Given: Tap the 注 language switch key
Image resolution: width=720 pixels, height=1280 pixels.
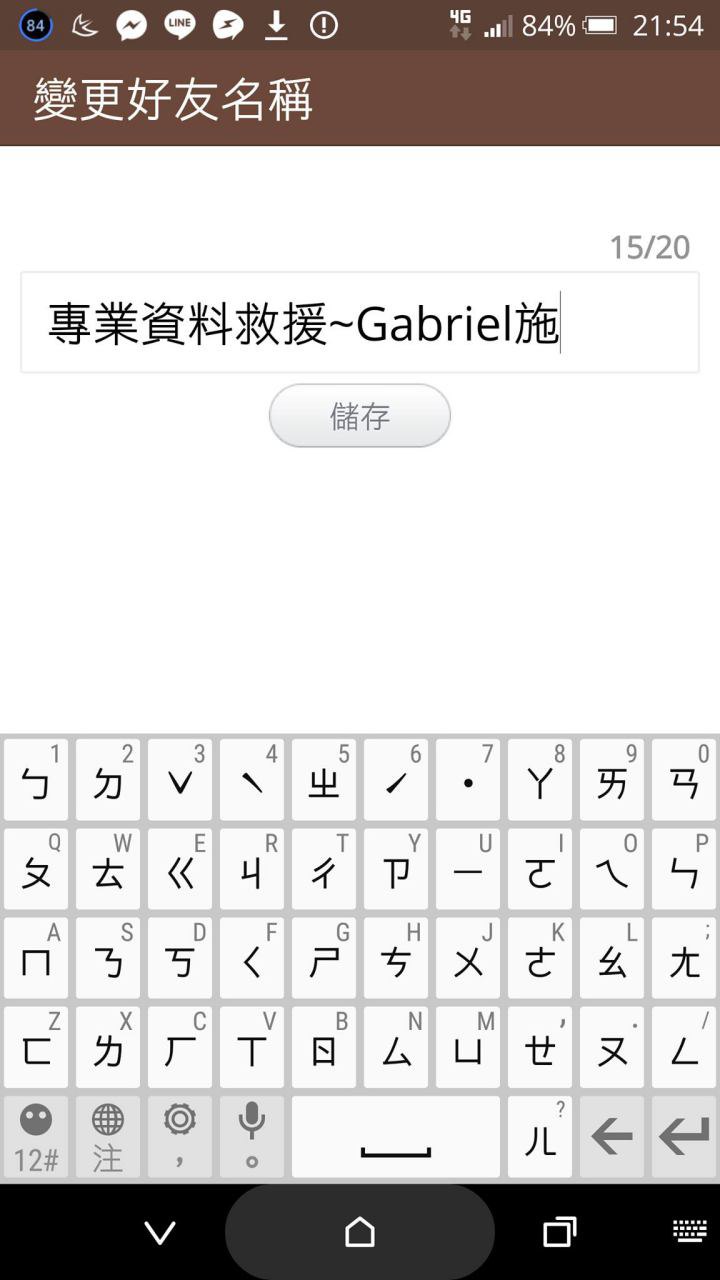Looking at the screenshot, I should tap(108, 1137).
